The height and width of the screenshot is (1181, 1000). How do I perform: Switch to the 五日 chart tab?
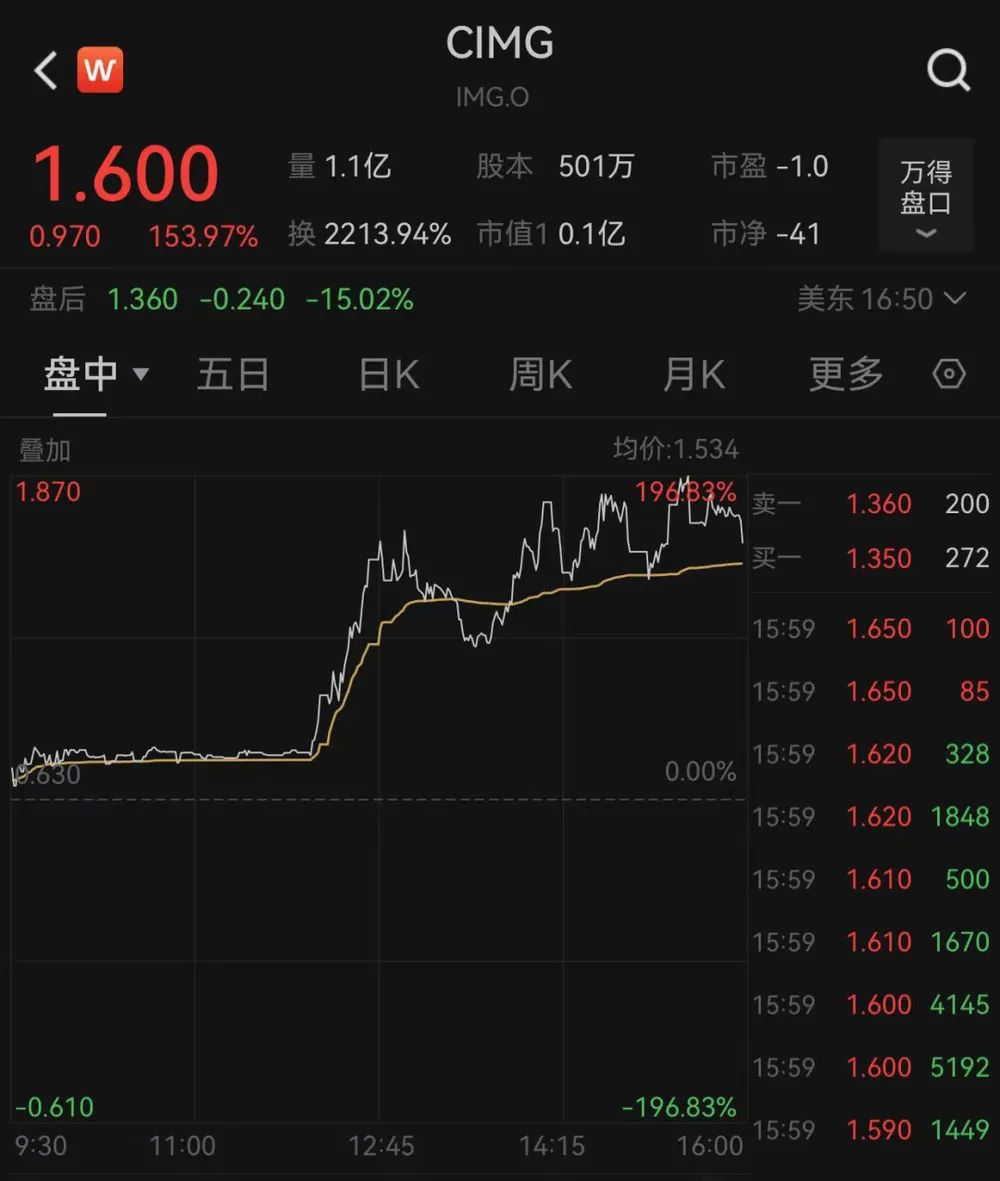click(x=233, y=375)
